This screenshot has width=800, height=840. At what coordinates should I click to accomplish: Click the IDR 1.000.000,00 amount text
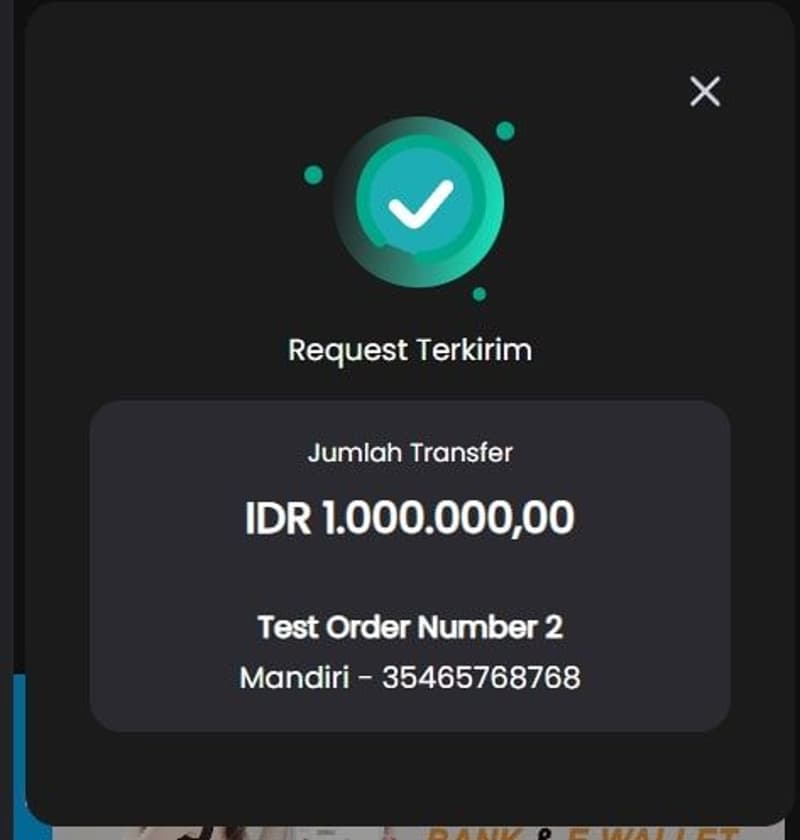pos(410,516)
